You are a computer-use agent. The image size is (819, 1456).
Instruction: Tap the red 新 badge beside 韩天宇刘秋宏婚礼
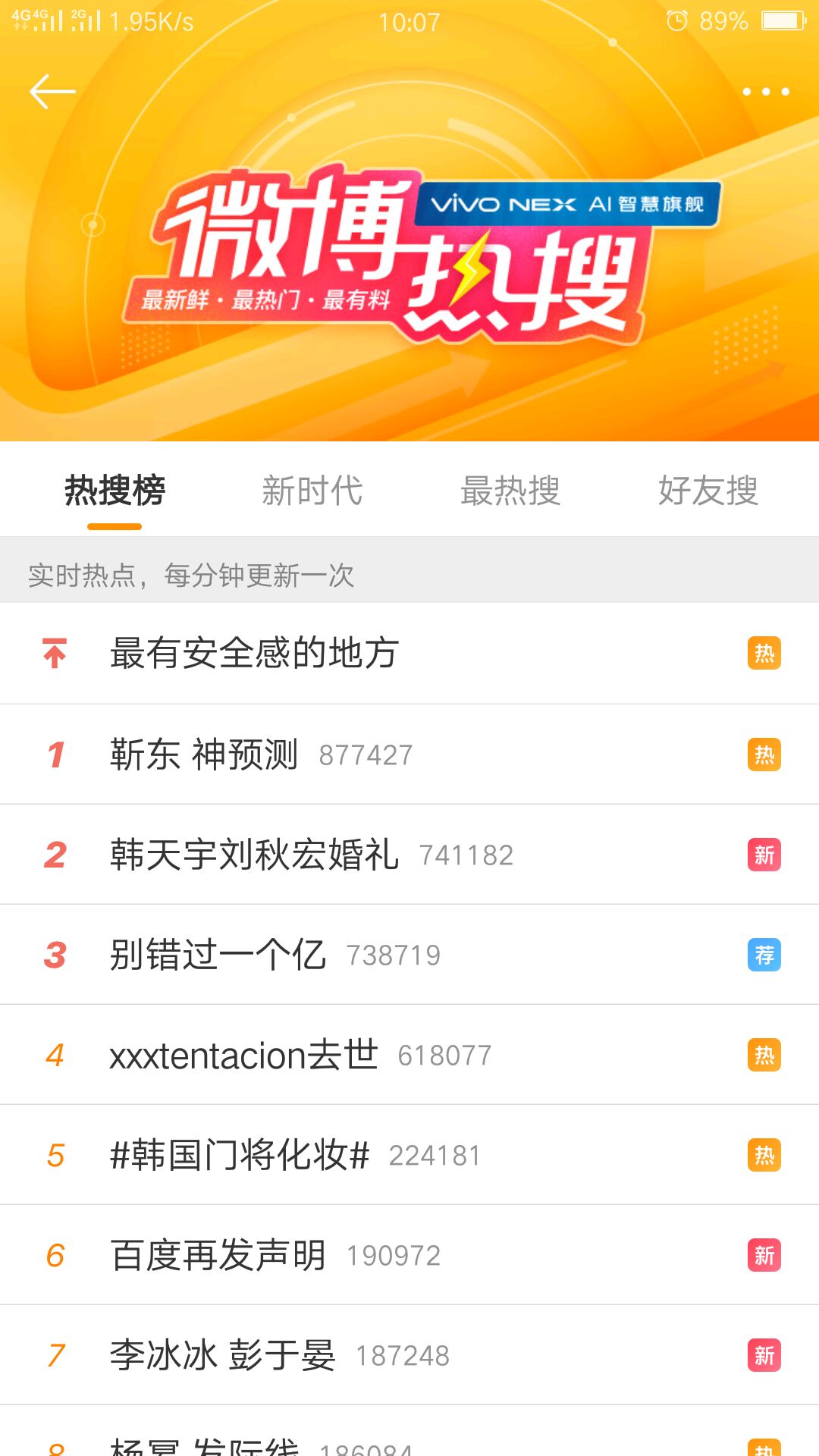(764, 854)
